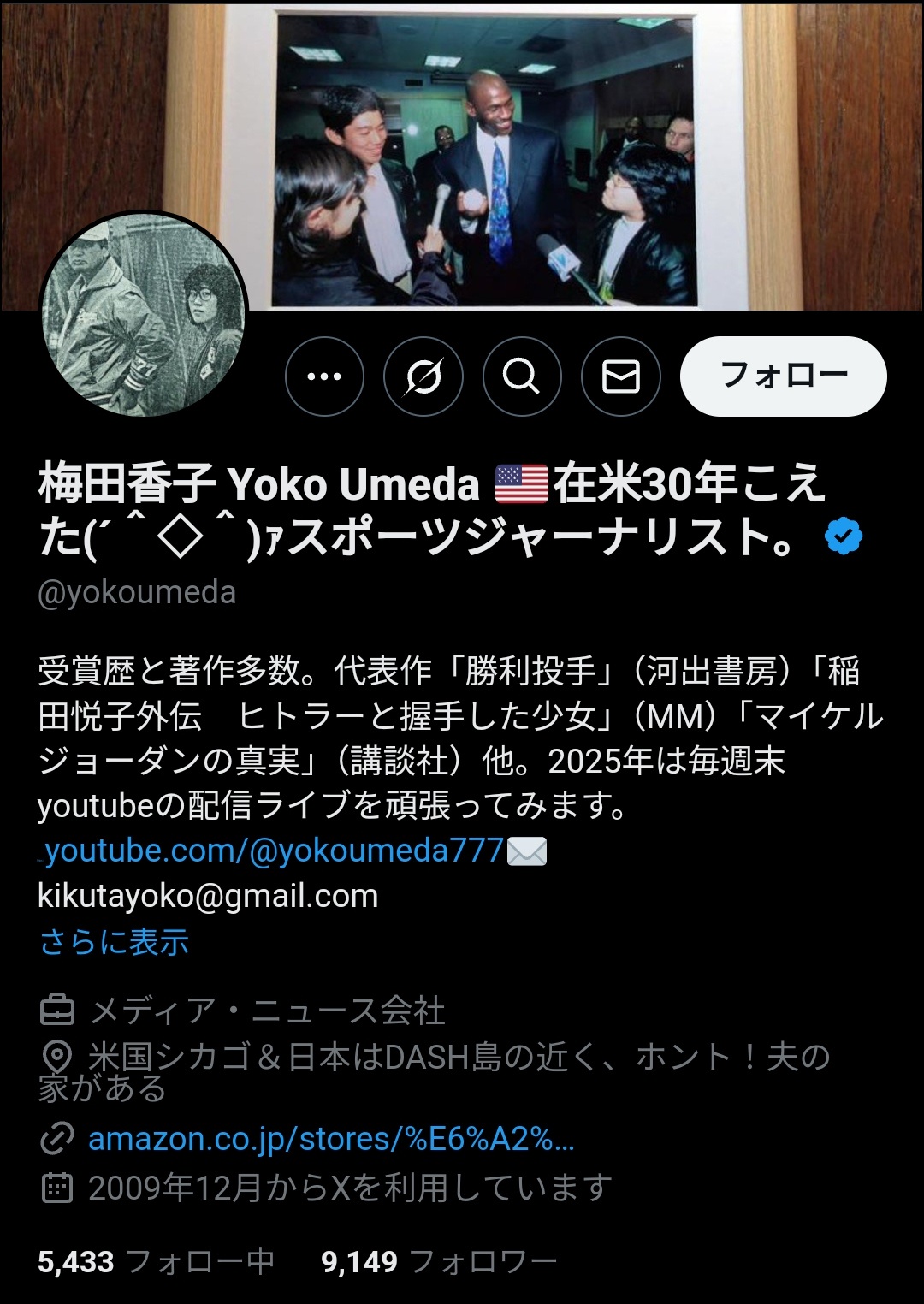Follow @yokoumeda with the フォロー button
Image resolution: width=924 pixels, height=1304 pixels.
click(x=783, y=376)
